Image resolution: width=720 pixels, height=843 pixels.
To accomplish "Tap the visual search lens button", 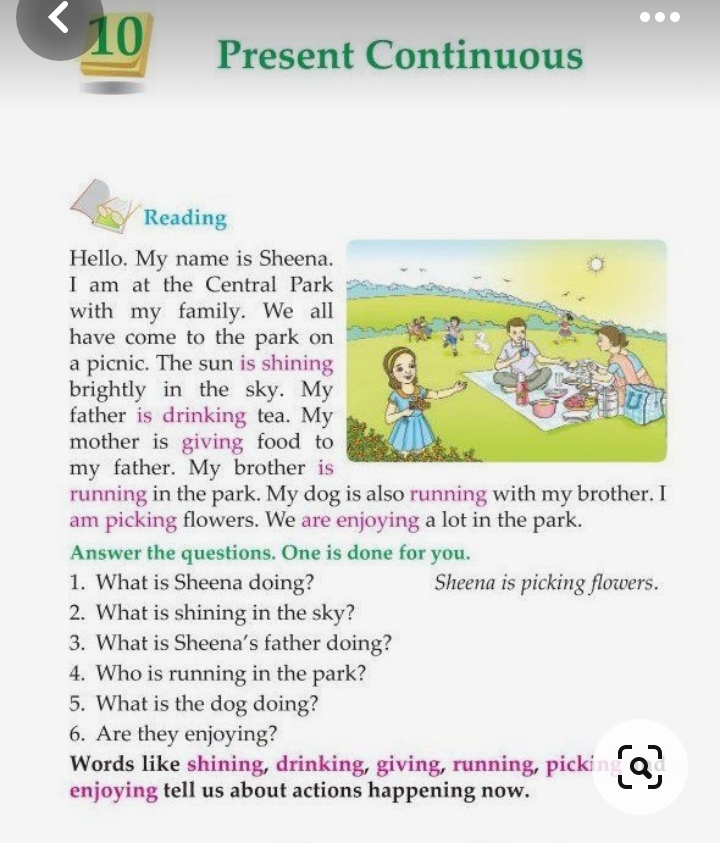I will 640,767.
